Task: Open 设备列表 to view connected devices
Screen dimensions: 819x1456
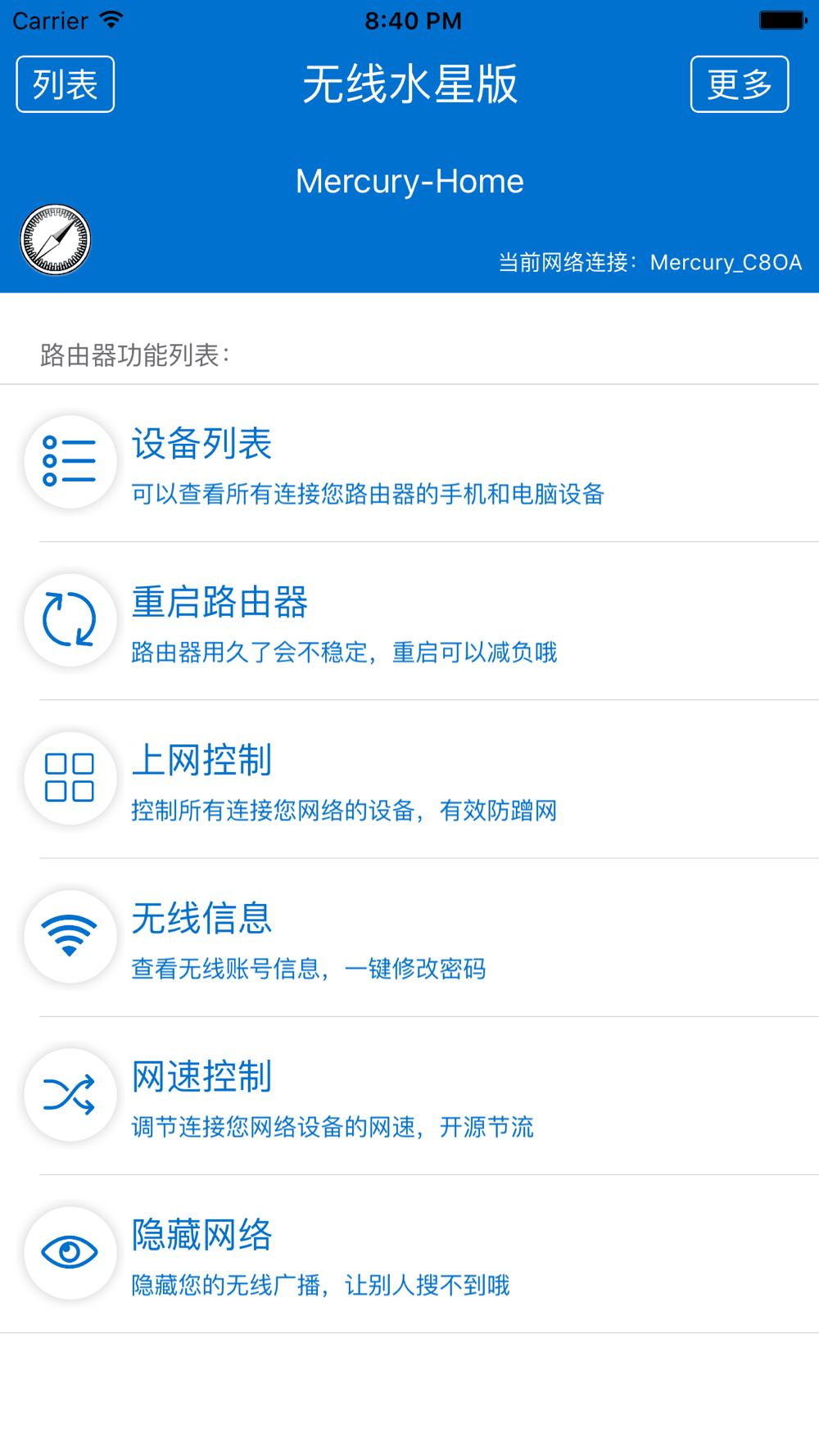Action: pos(409,463)
